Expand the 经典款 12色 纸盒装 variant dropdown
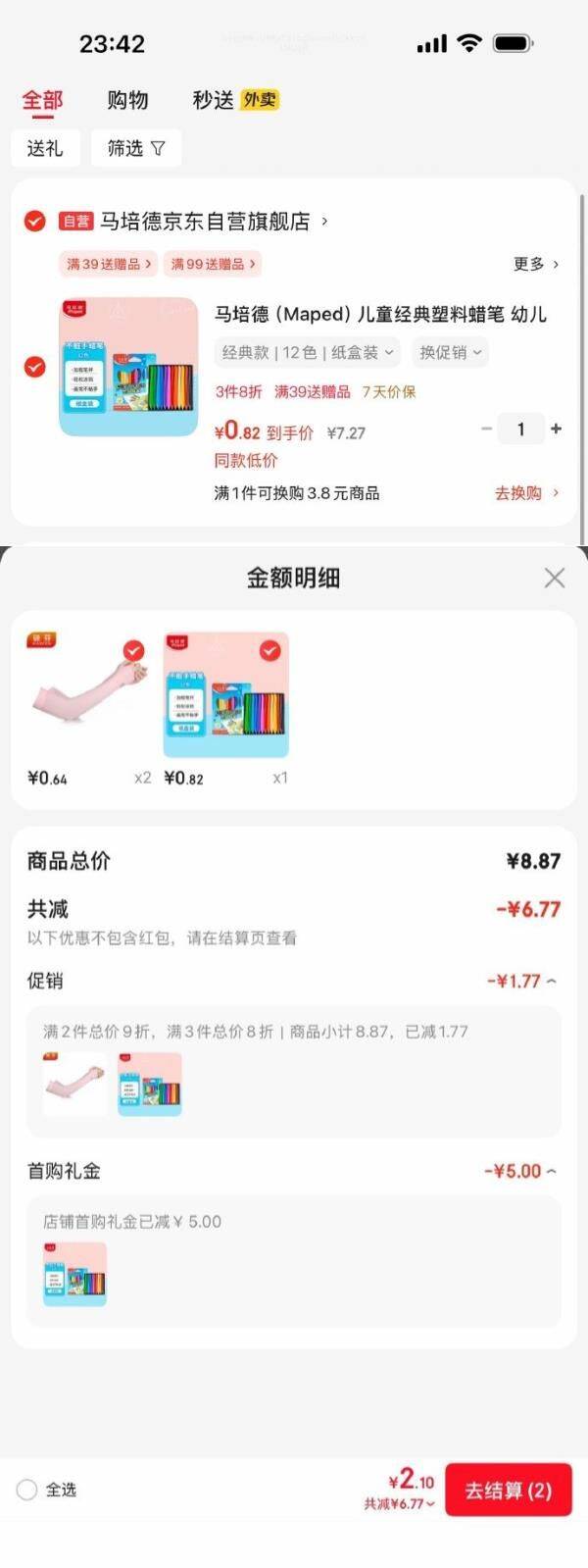 click(308, 352)
